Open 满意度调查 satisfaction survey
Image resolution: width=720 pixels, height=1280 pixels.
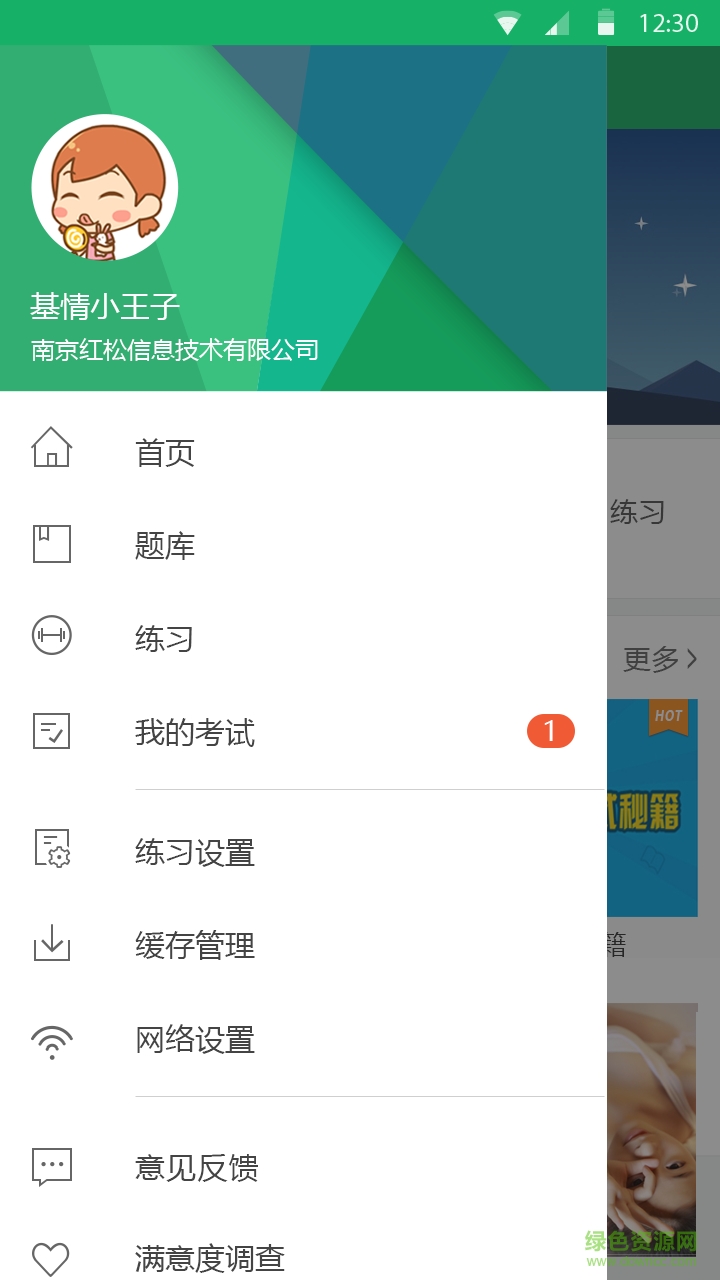(x=210, y=1258)
